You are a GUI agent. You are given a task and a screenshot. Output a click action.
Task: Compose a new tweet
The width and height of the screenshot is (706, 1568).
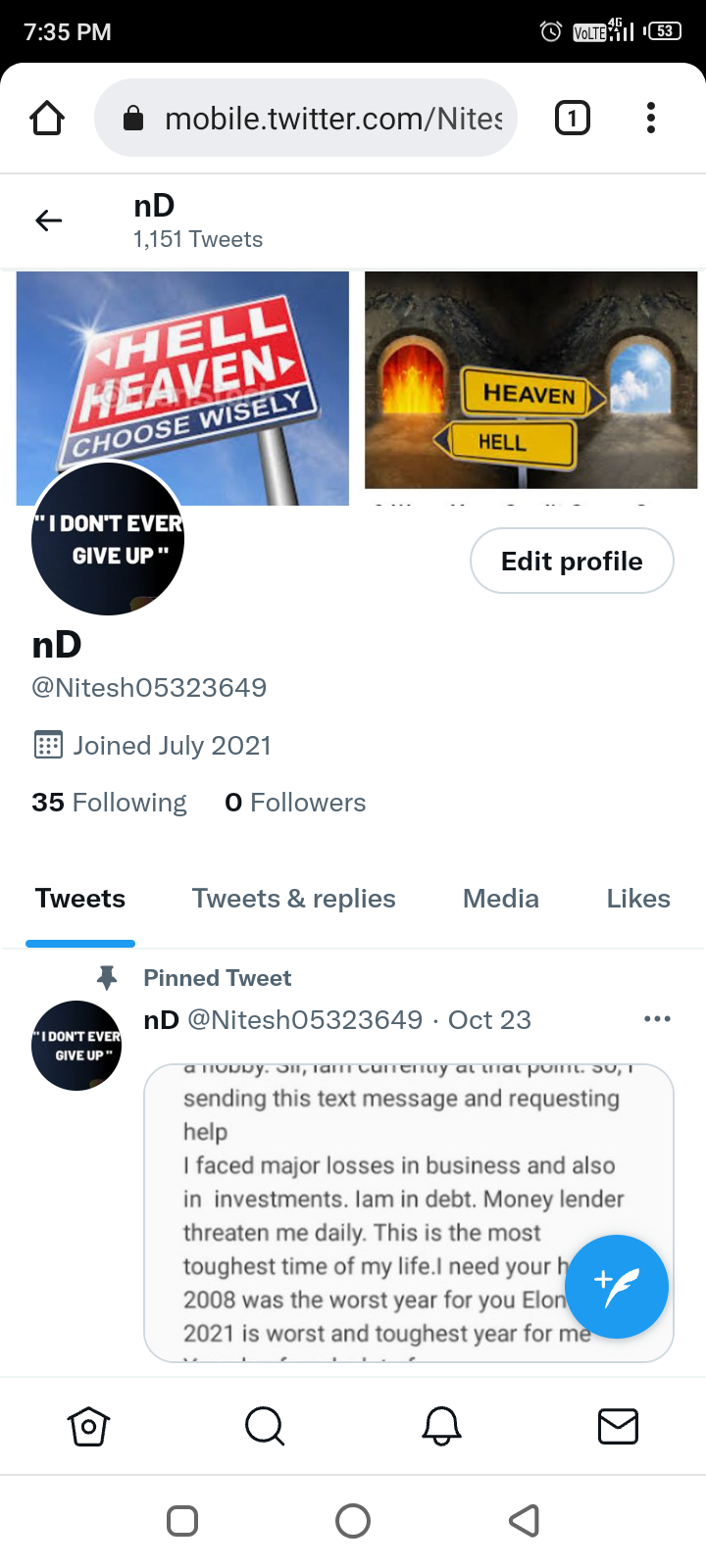click(x=617, y=1287)
